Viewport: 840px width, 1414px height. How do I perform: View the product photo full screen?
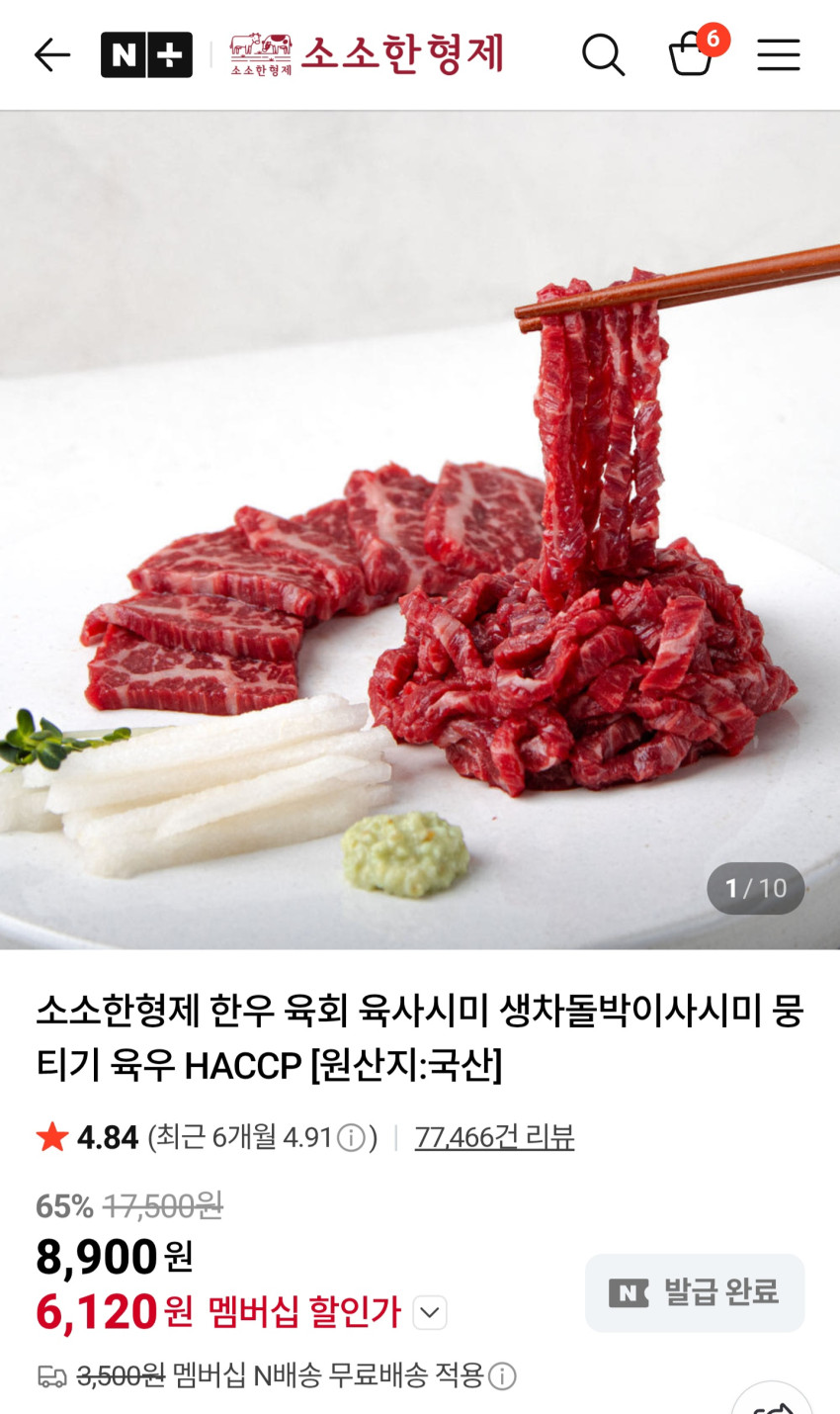420,529
